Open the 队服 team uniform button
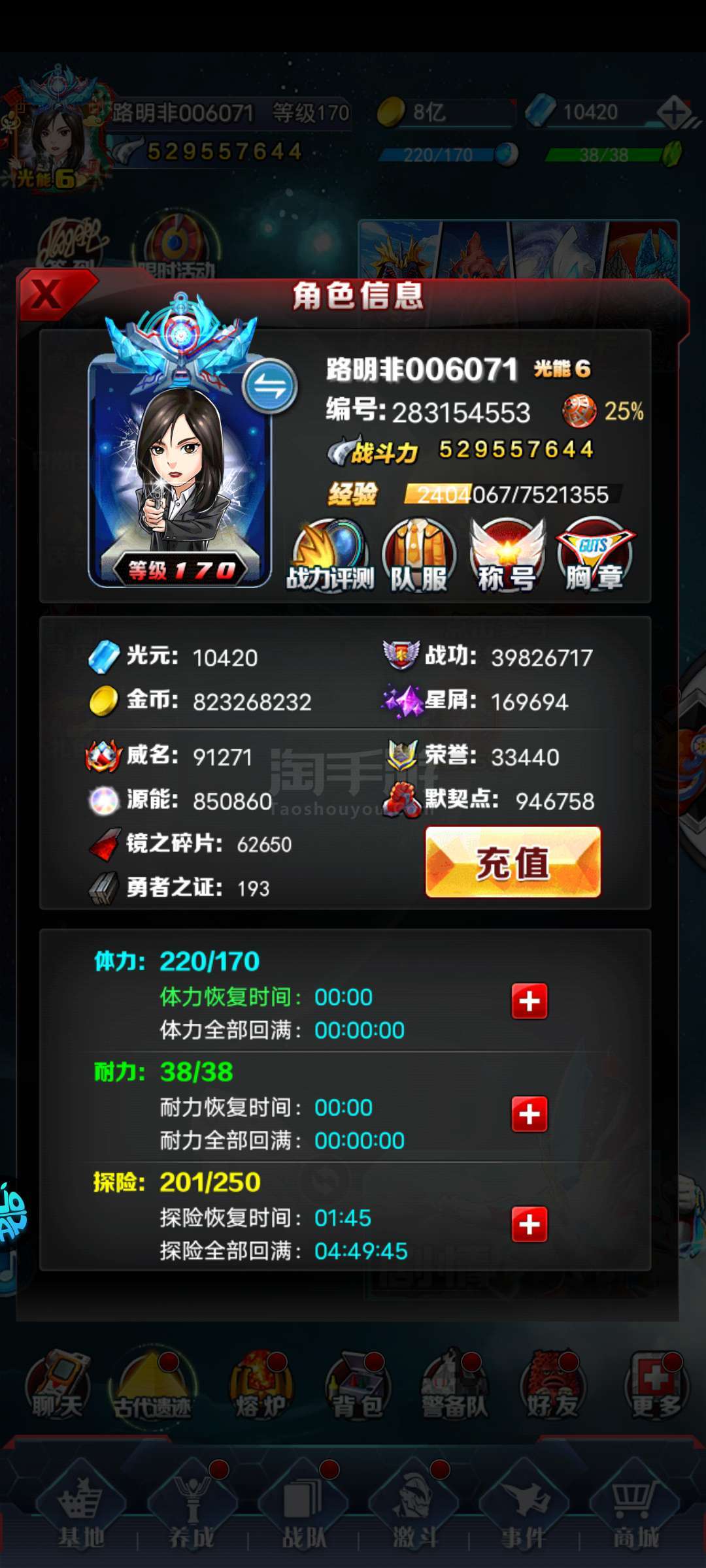706x1568 pixels. [419, 555]
